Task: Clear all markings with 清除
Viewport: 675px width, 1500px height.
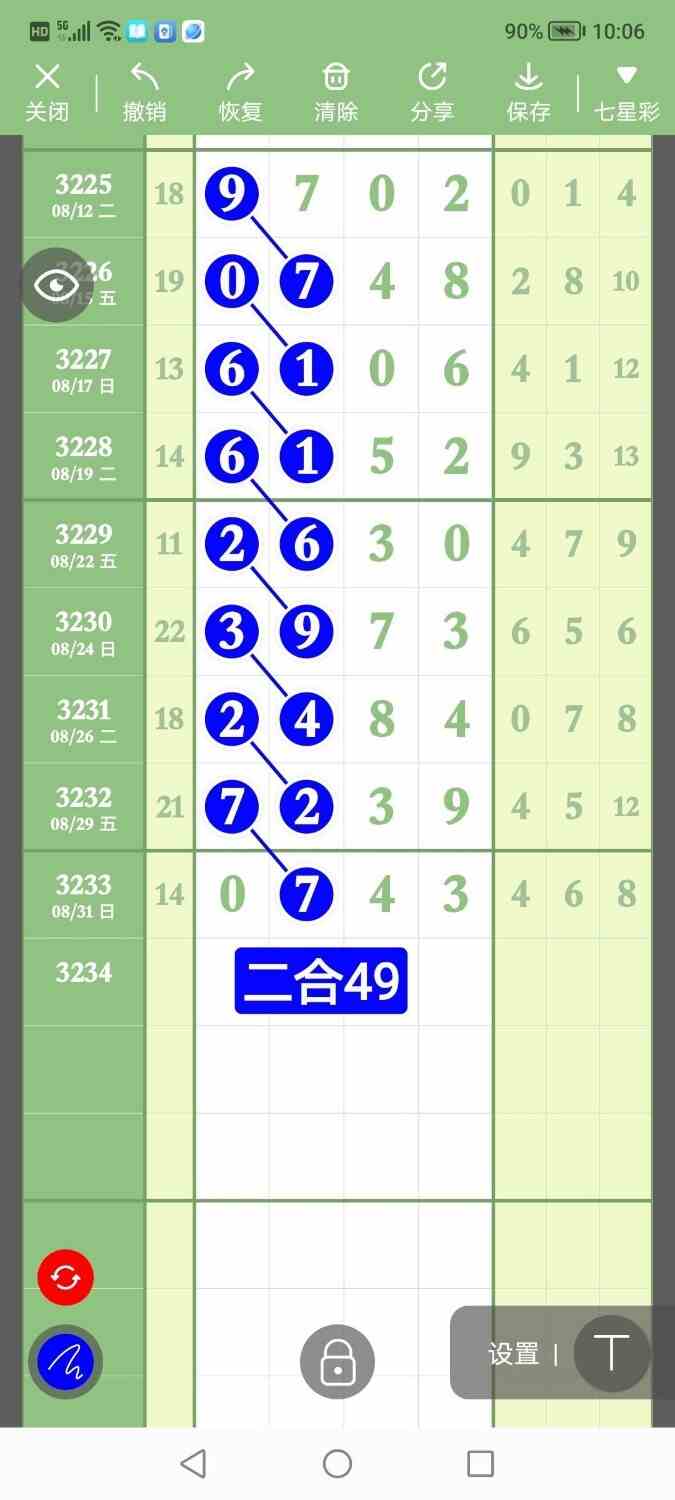Action: click(336, 92)
